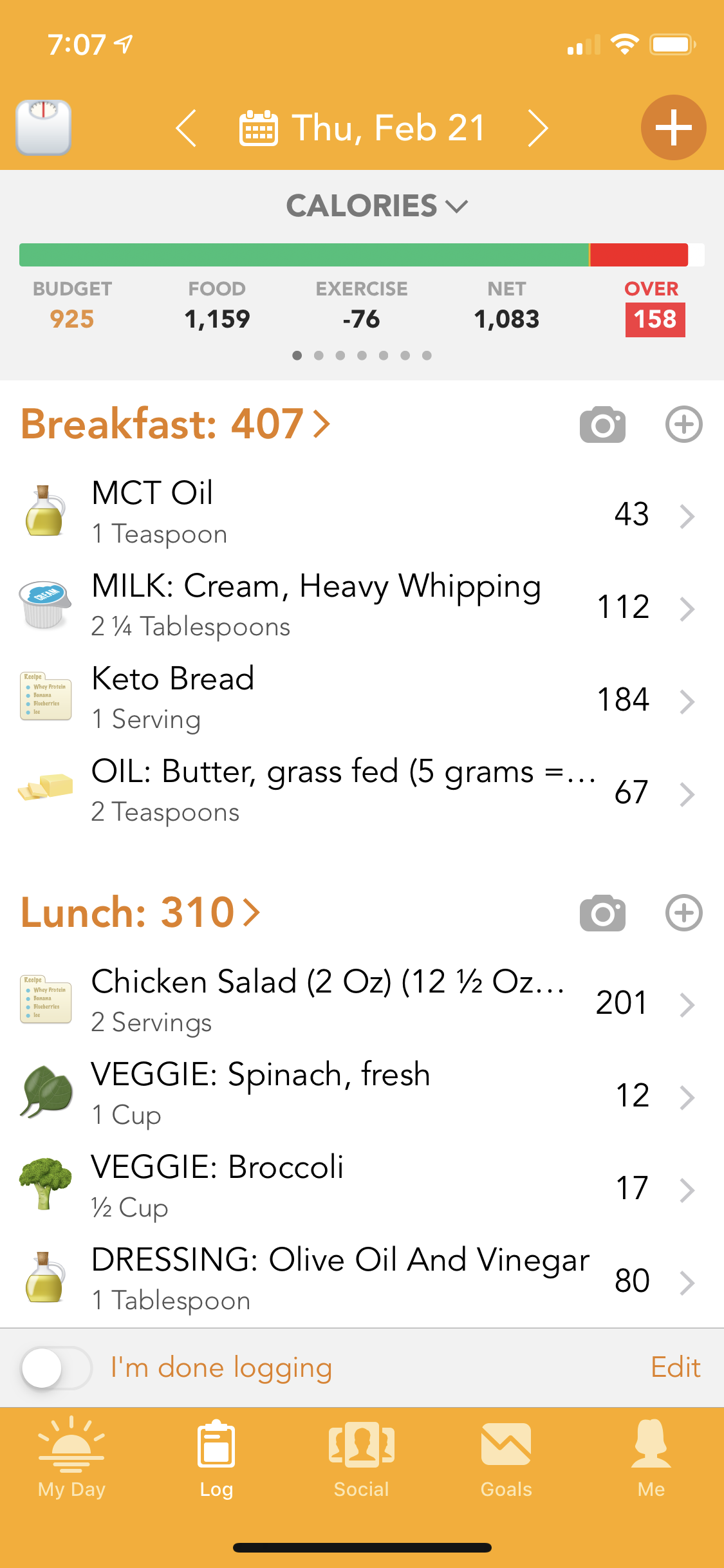Add a food to Lunch
Viewport: 724px width, 1568px height.
point(683,913)
